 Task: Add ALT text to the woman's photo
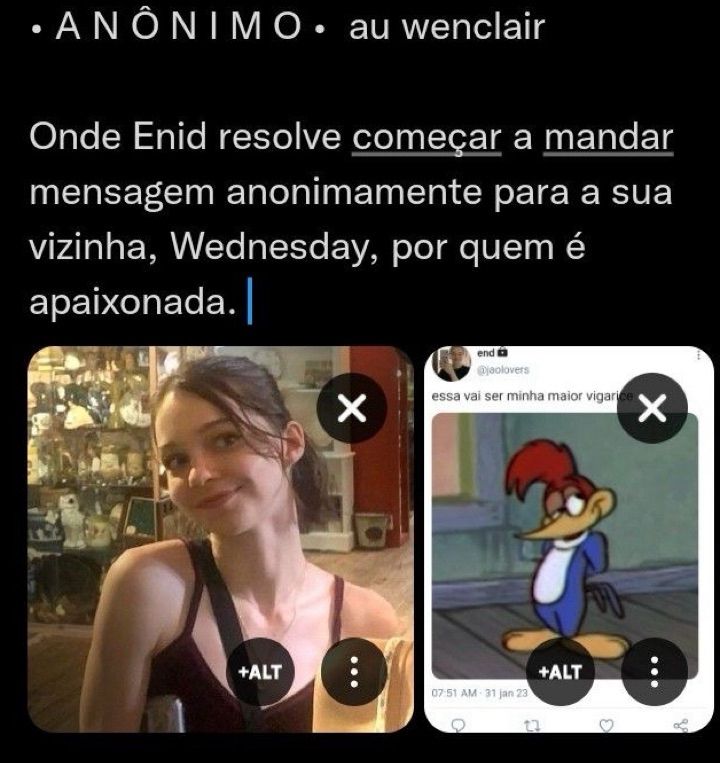tap(261, 671)
